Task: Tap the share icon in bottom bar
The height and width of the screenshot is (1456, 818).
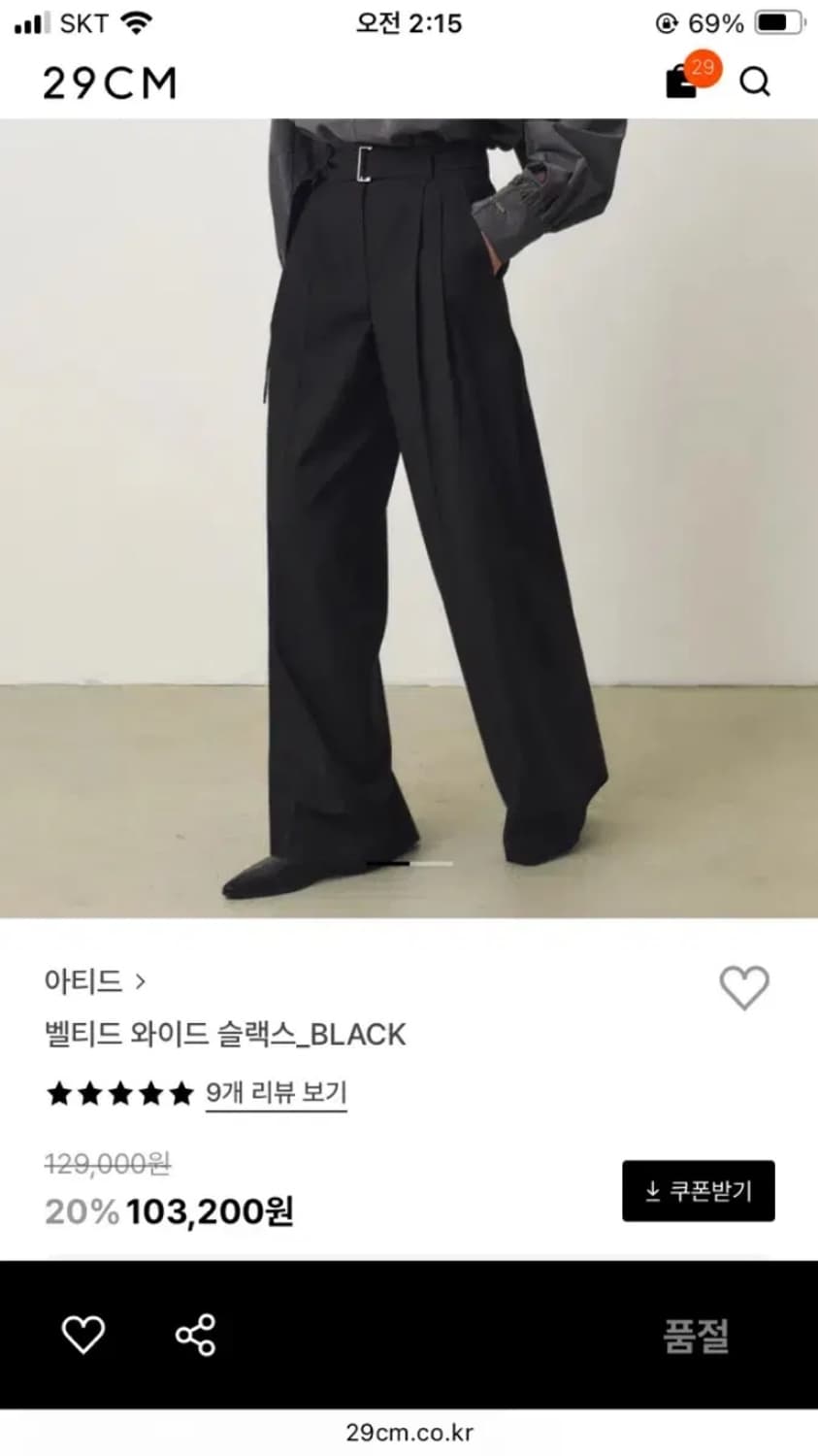Action: click(196, 1336)
